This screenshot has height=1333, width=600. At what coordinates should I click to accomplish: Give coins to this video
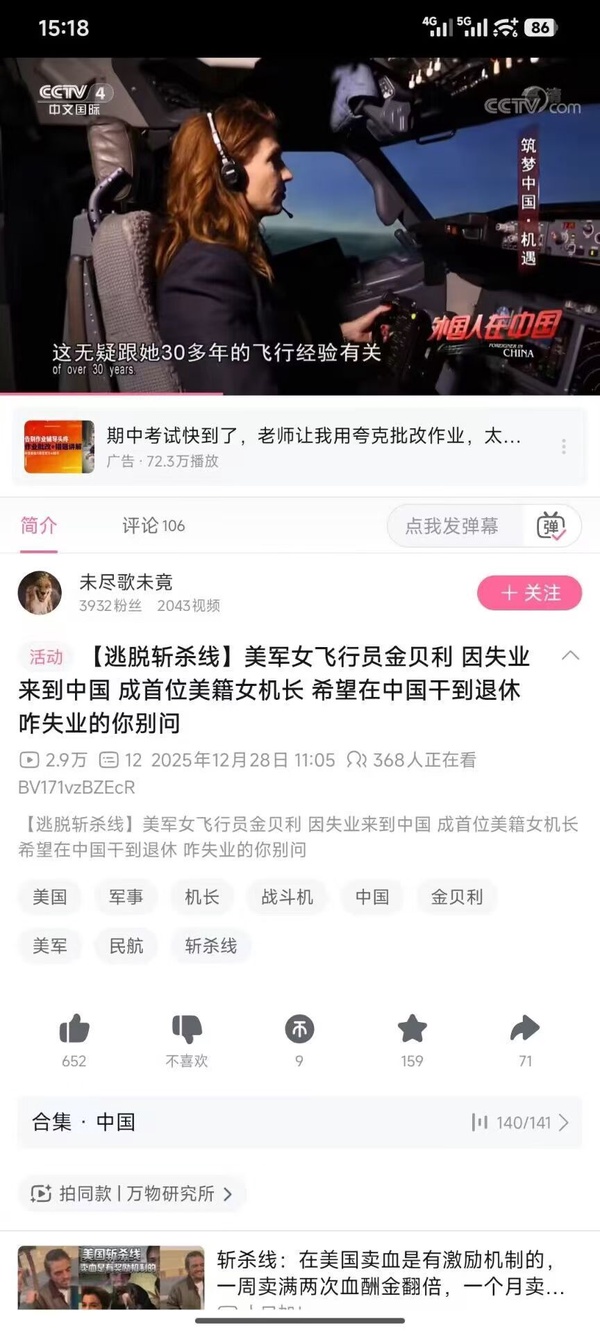click(299, 1029)
